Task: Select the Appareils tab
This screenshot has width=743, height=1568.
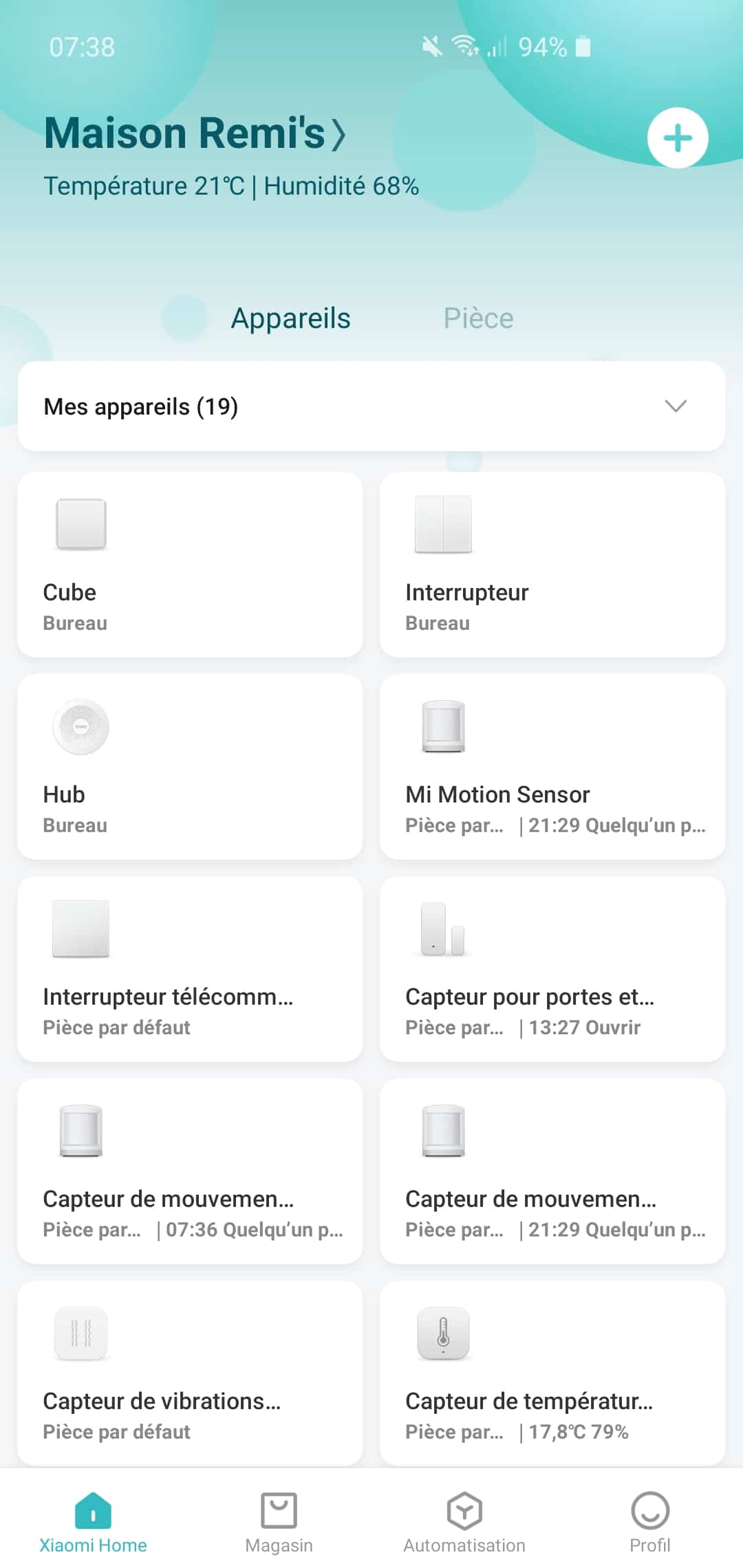Action: point(290,318)
